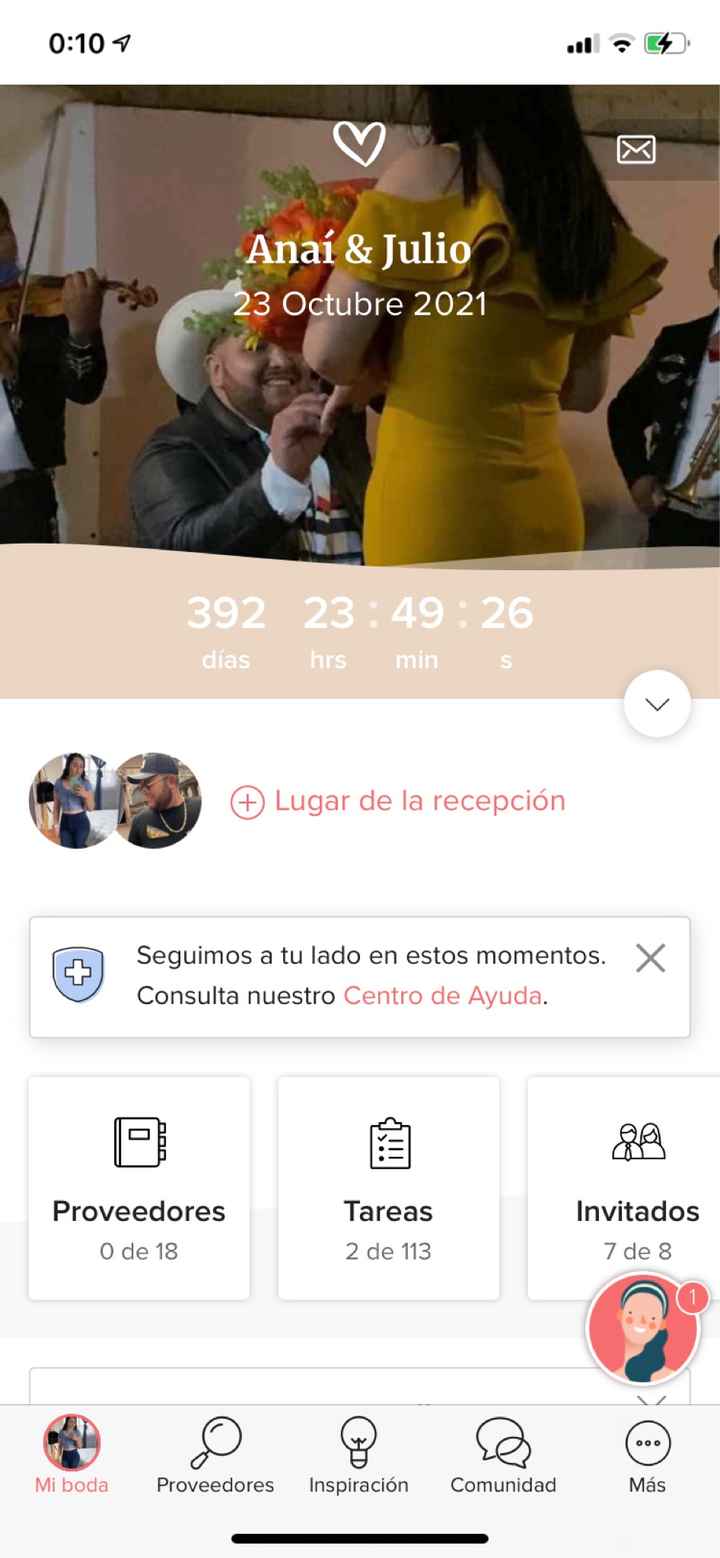Open the Invitados guests icon
The height and width of the screenshot is (1558, 720).
637,1143
